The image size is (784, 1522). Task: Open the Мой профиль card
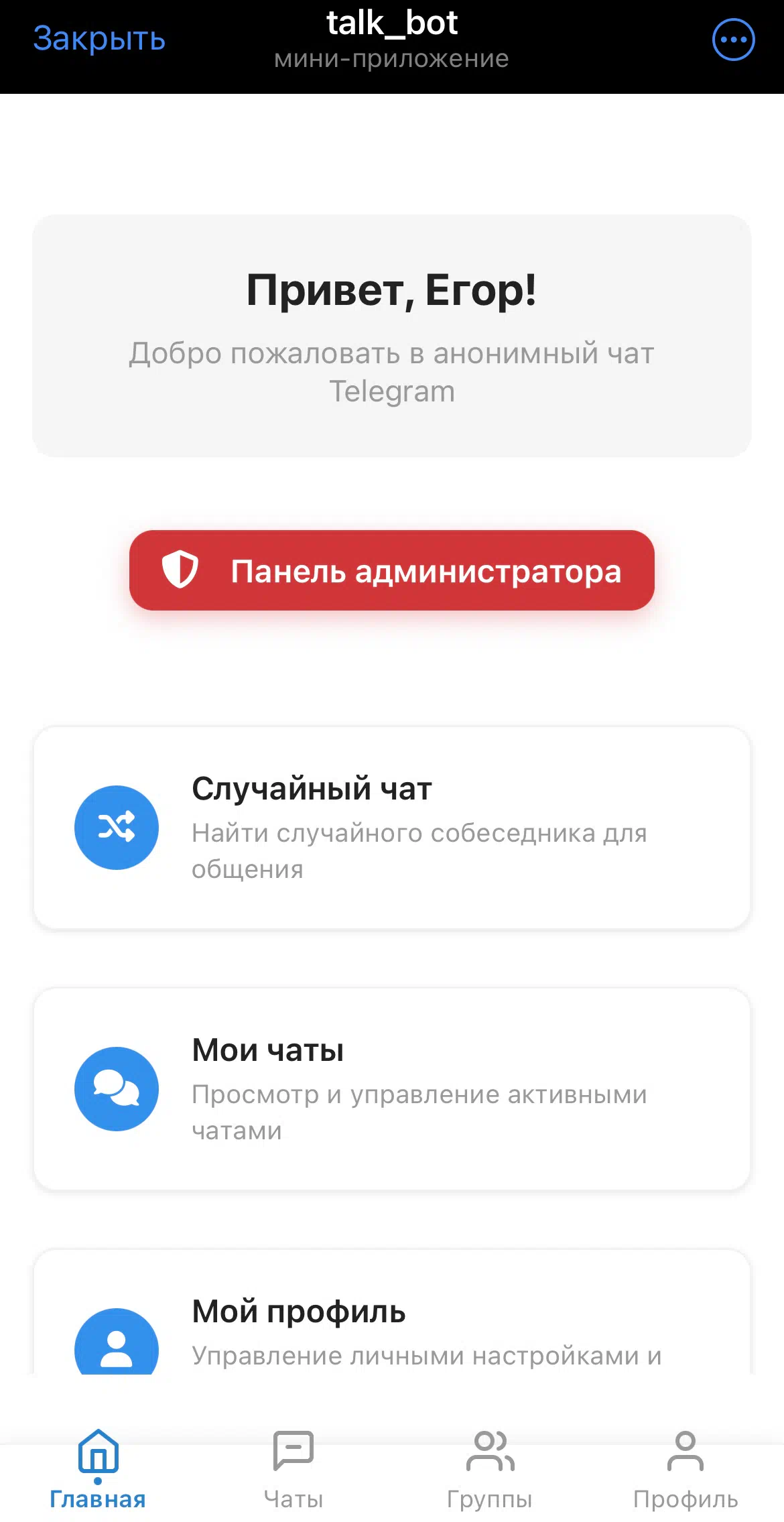pos(392,1312)
